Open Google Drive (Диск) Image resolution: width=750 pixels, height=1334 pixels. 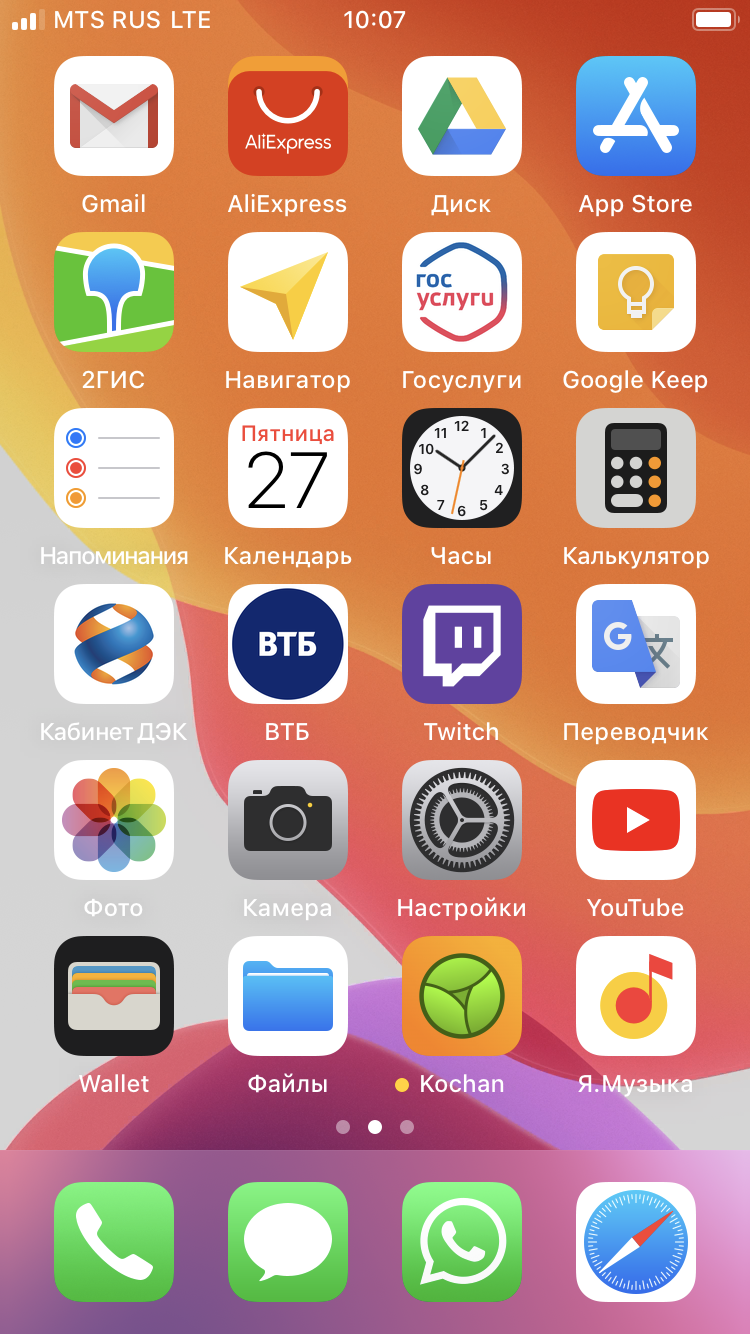[x=462, y=116]
